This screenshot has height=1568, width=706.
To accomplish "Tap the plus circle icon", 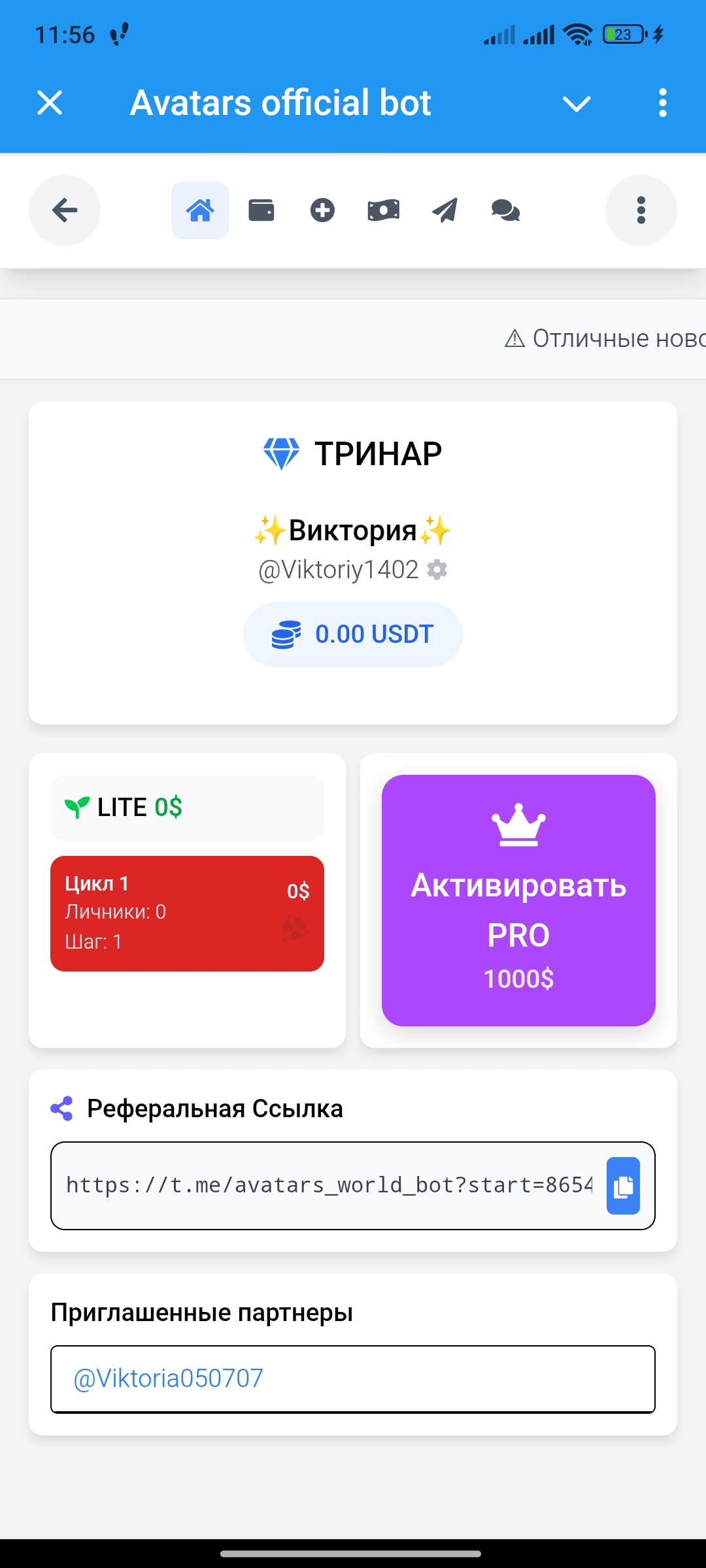I will tap(322, 210).
